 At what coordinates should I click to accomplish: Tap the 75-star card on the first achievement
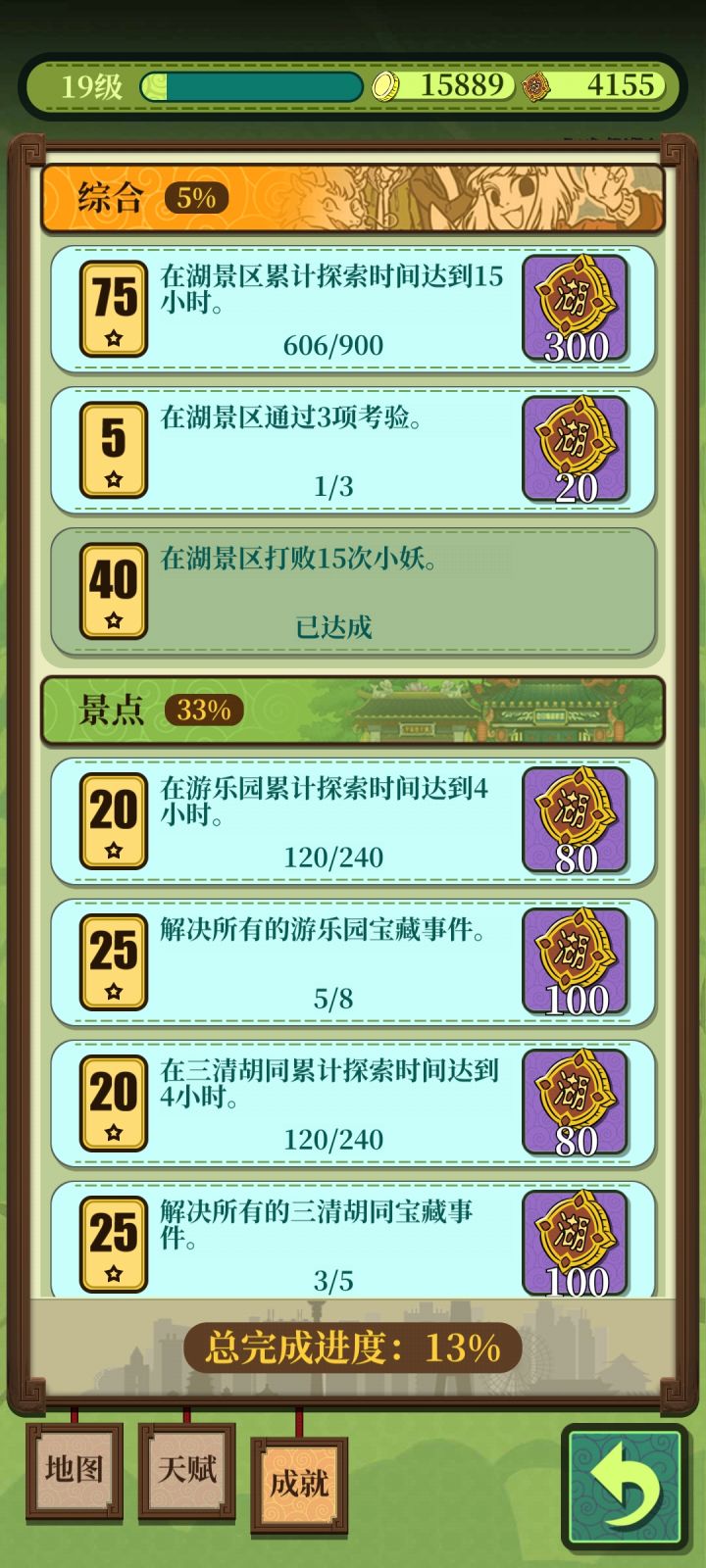point(113,309)
